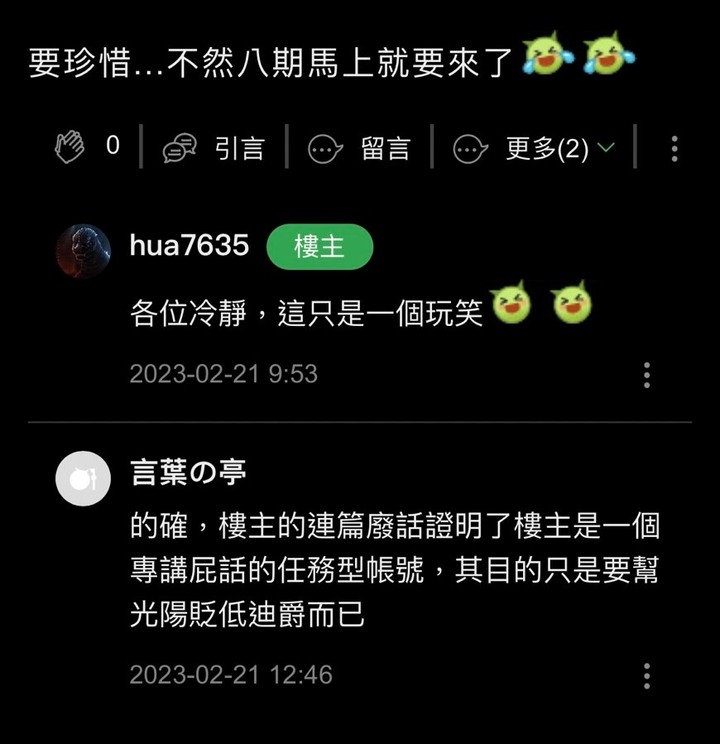Open the post's three-dot overflow menu
Viewport: 720px width, 744px height.
tap(675, 148)
